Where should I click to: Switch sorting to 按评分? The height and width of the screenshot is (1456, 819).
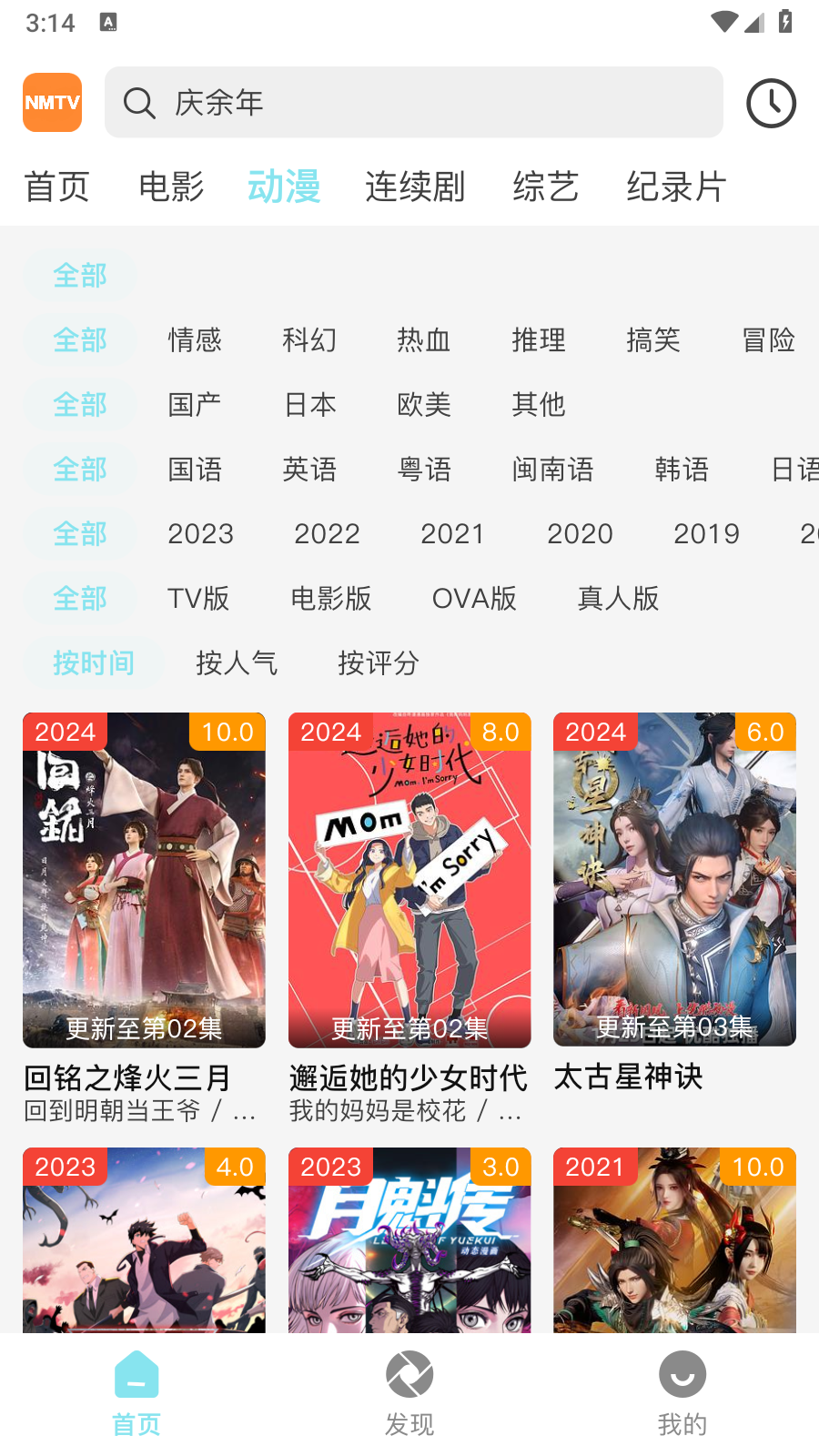pyautogui.click(x=378, y=663)
